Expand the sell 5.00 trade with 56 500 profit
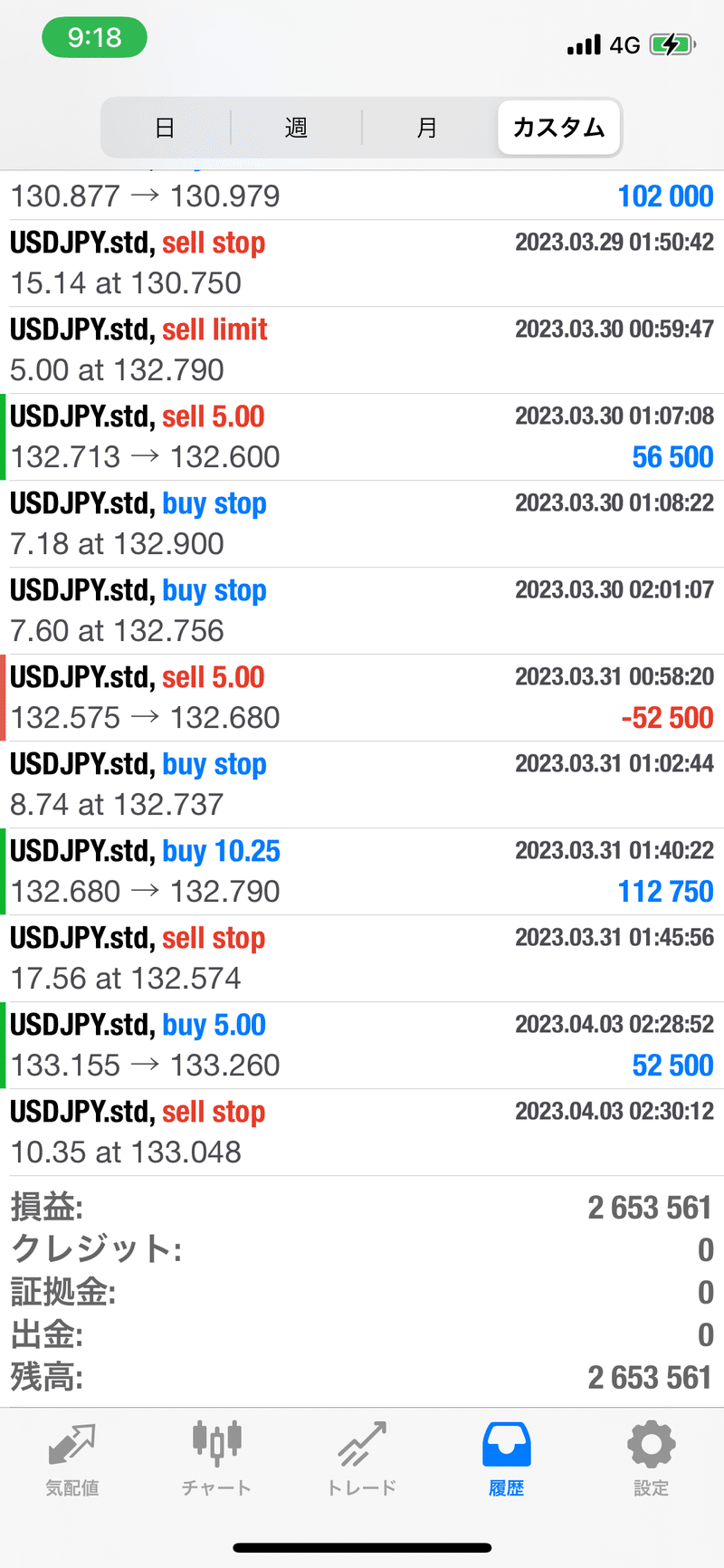 click(x=362, y=437)
